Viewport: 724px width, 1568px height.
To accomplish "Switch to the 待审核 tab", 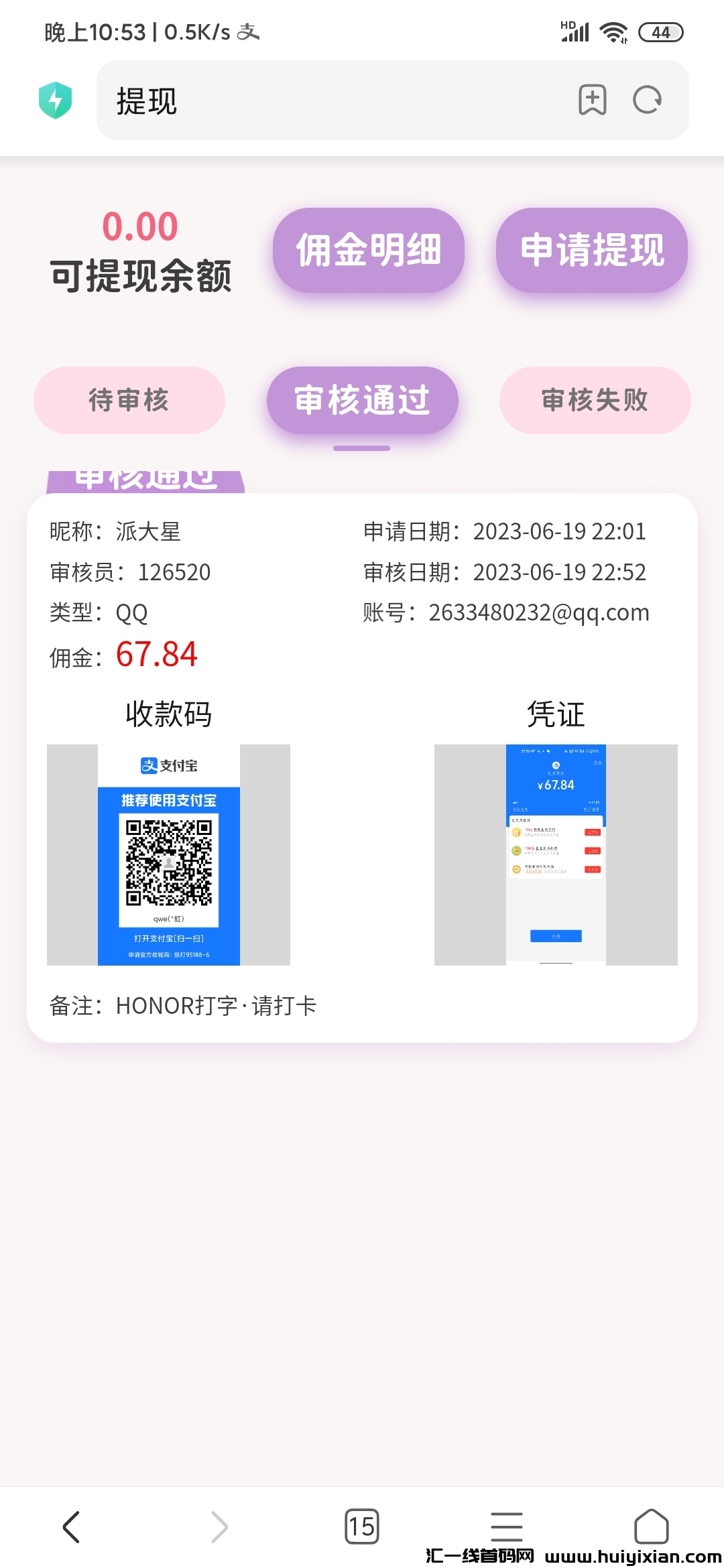I will (x=129, y=400).
